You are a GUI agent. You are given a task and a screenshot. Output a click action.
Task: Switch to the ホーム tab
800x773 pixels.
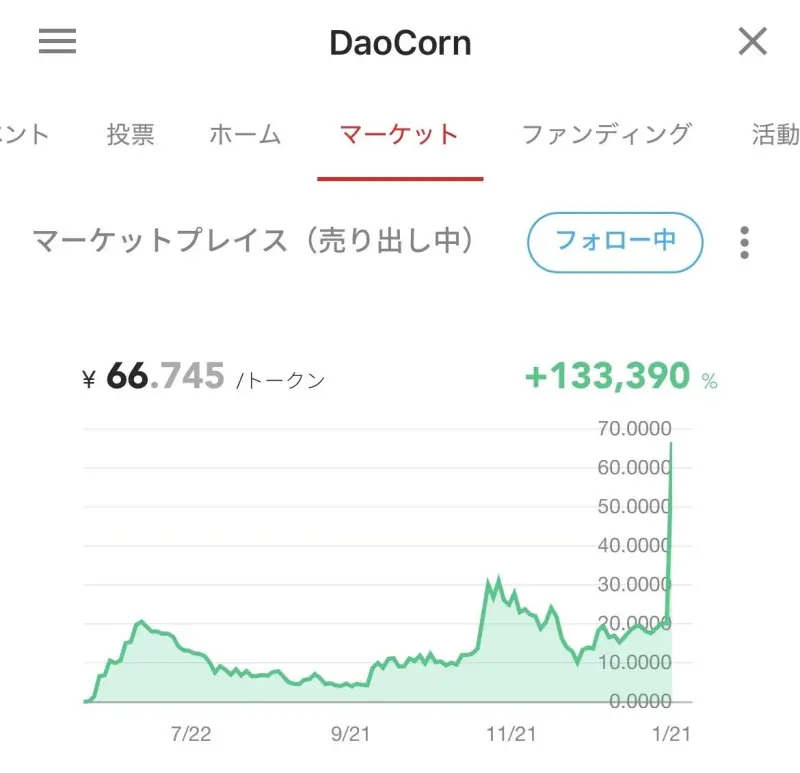(x=245, y=134)
